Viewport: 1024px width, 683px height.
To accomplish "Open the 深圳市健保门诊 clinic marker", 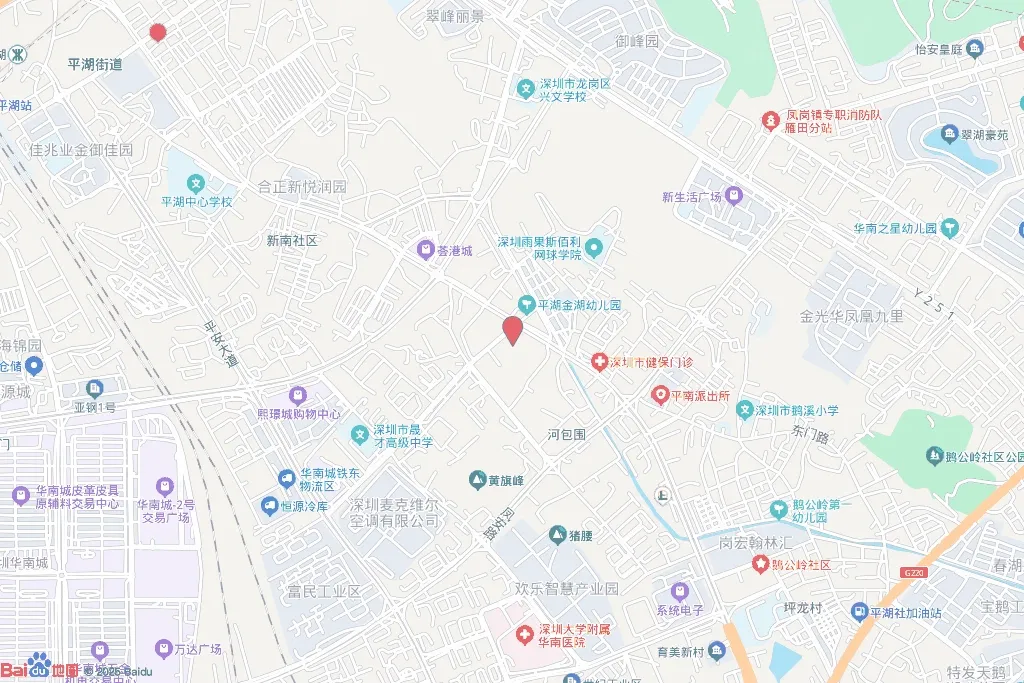I will click(x=599, y=362).
